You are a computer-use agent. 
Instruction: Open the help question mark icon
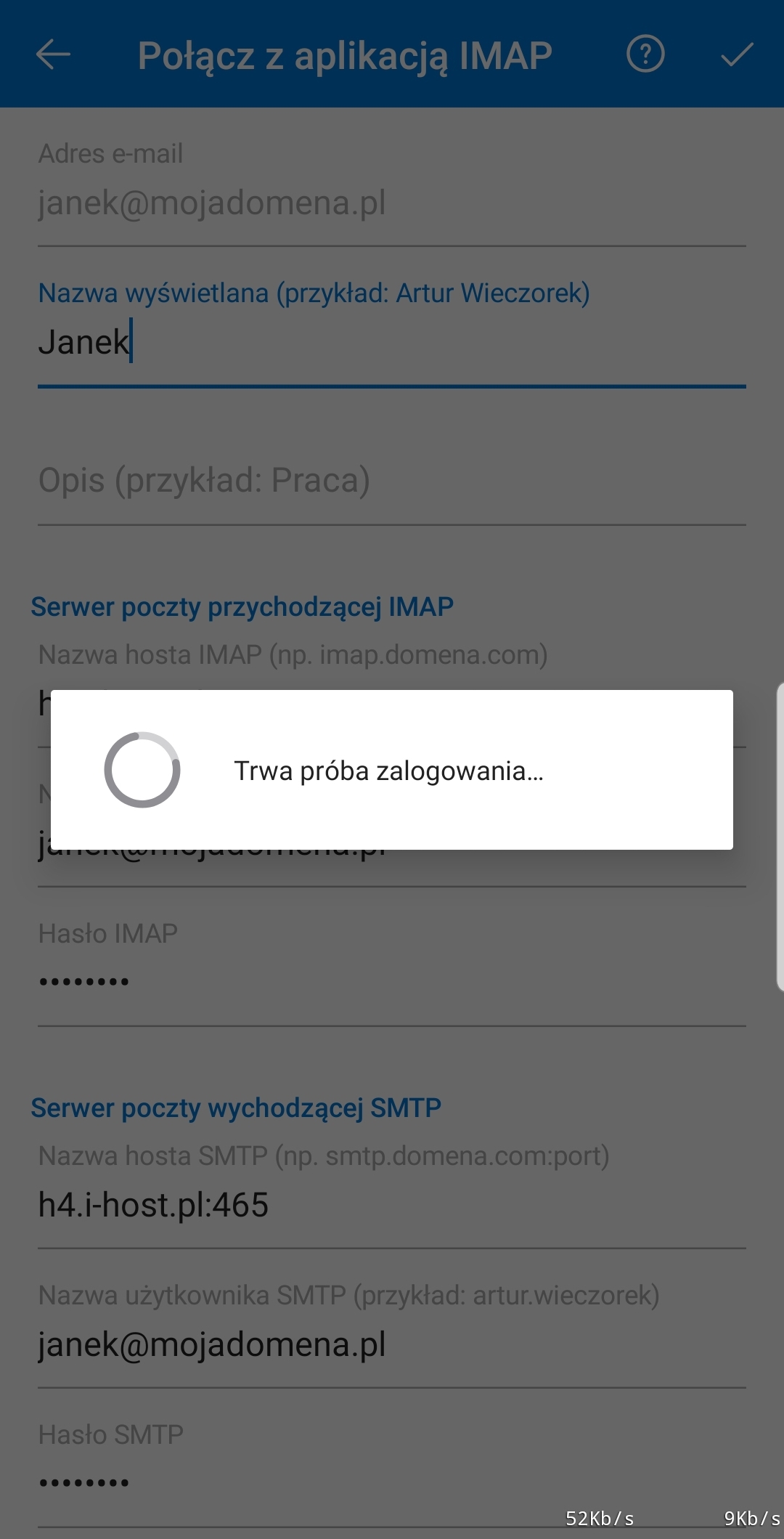[x=645, y=54]
